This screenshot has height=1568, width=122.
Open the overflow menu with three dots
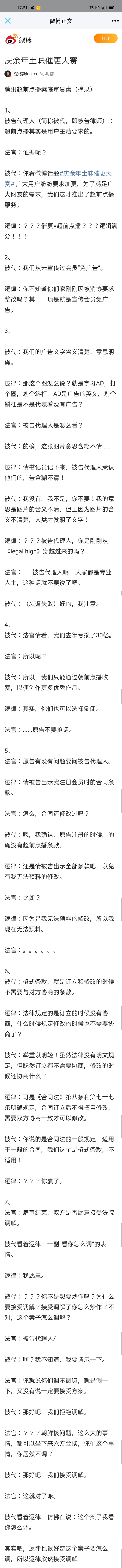tap(115, 21)
